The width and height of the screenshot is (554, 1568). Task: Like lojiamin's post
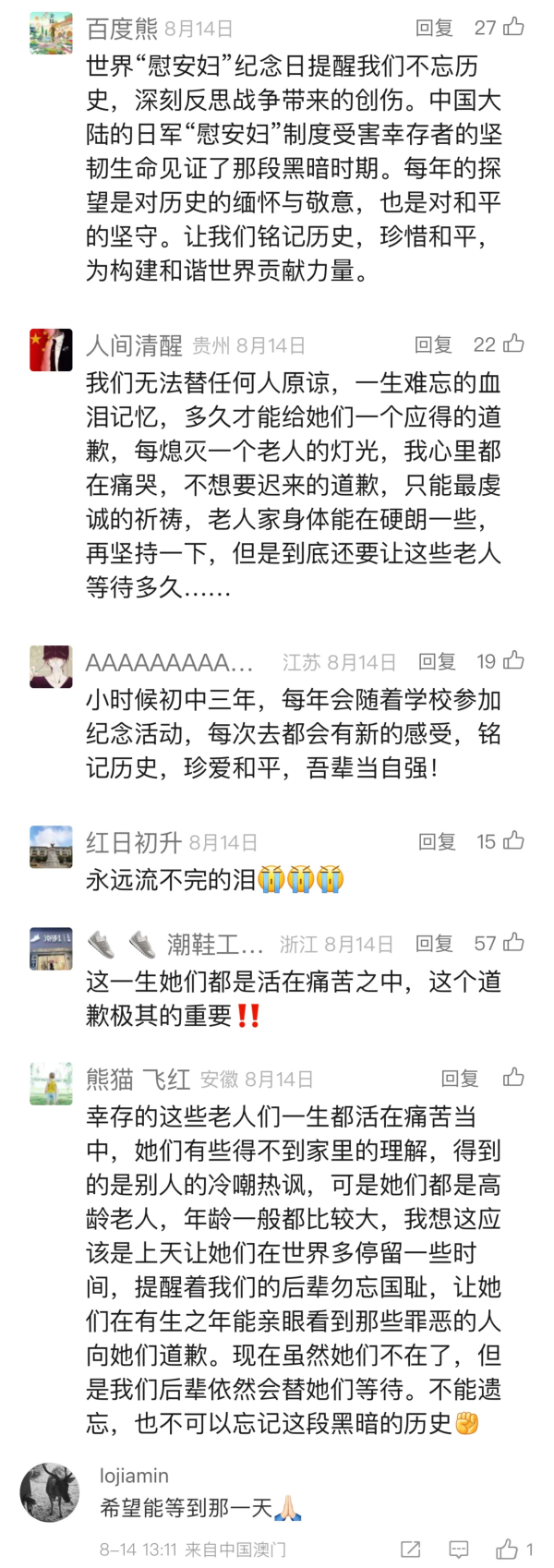click(x=507, y=1549)
